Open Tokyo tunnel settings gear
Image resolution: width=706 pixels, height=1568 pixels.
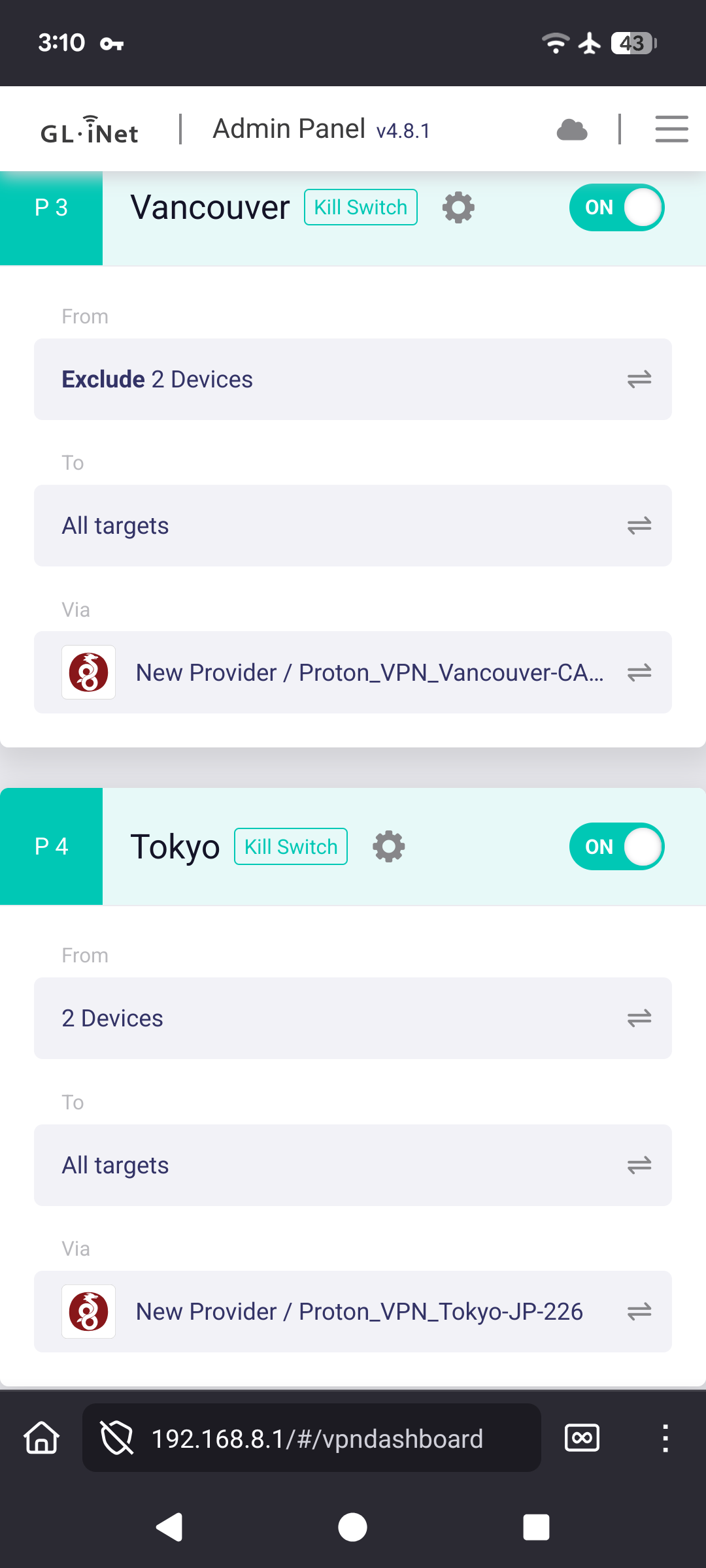point(389,847)
